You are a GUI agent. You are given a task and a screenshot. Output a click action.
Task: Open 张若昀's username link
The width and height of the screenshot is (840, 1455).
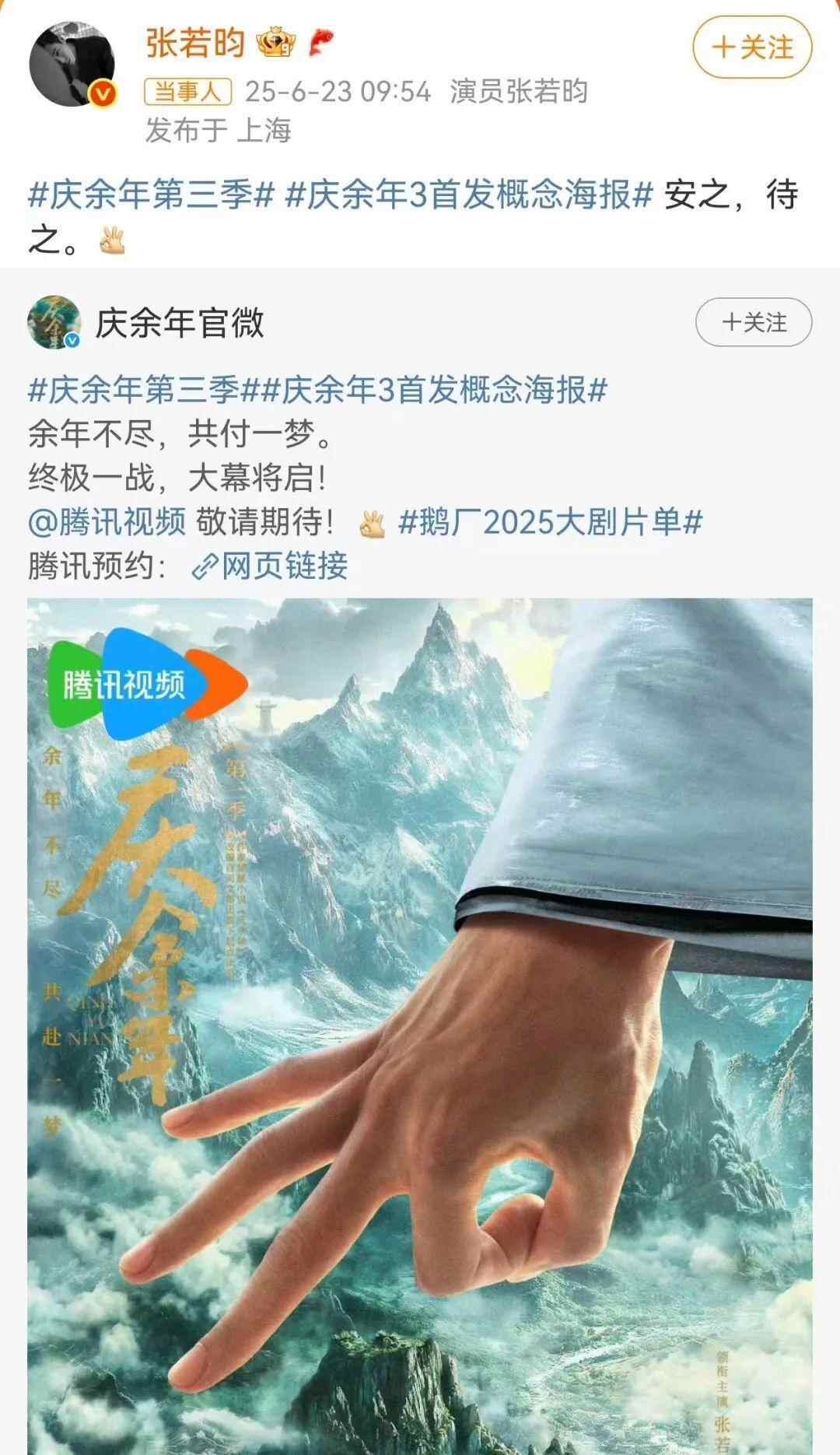point(195,43)
